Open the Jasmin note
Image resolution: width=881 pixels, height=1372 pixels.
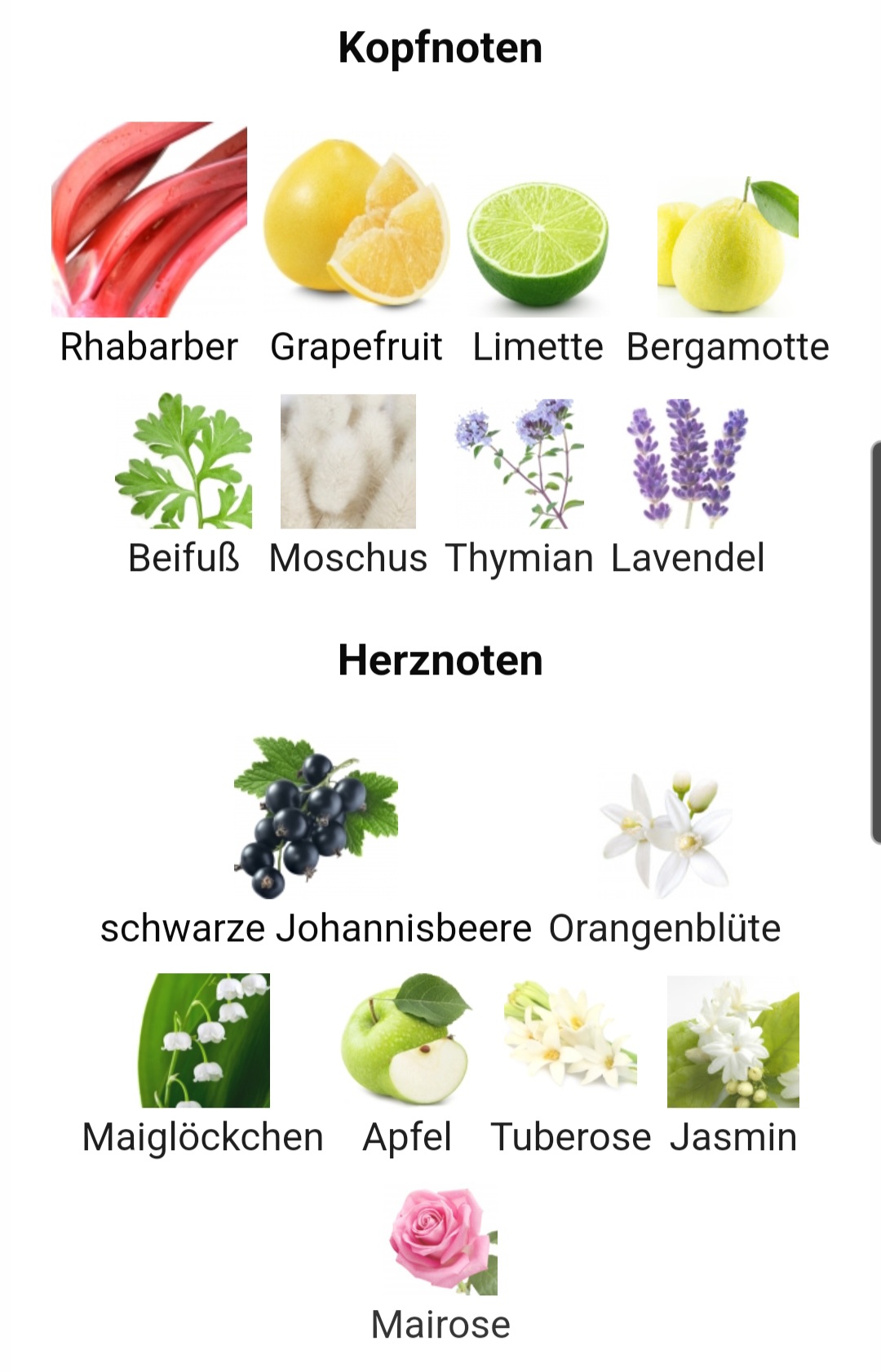[733, 1042]
